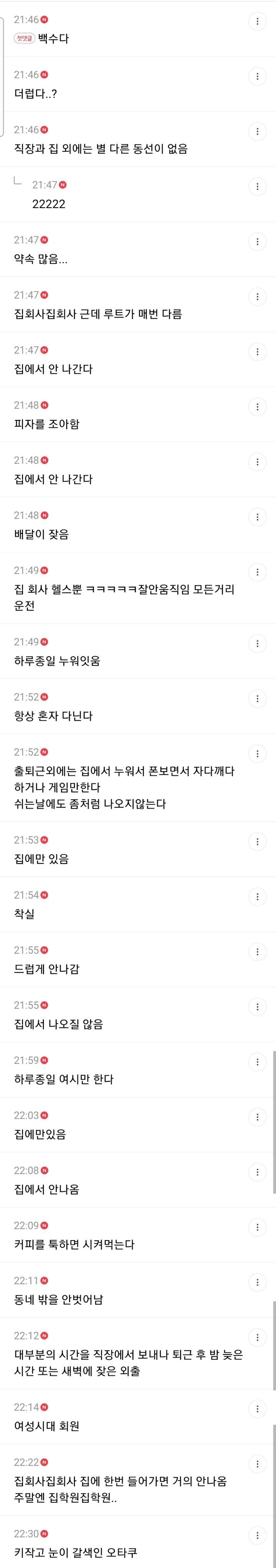Open menu for '키작고 눈이 갈색인 오타쿠'

click(257, 1535)
